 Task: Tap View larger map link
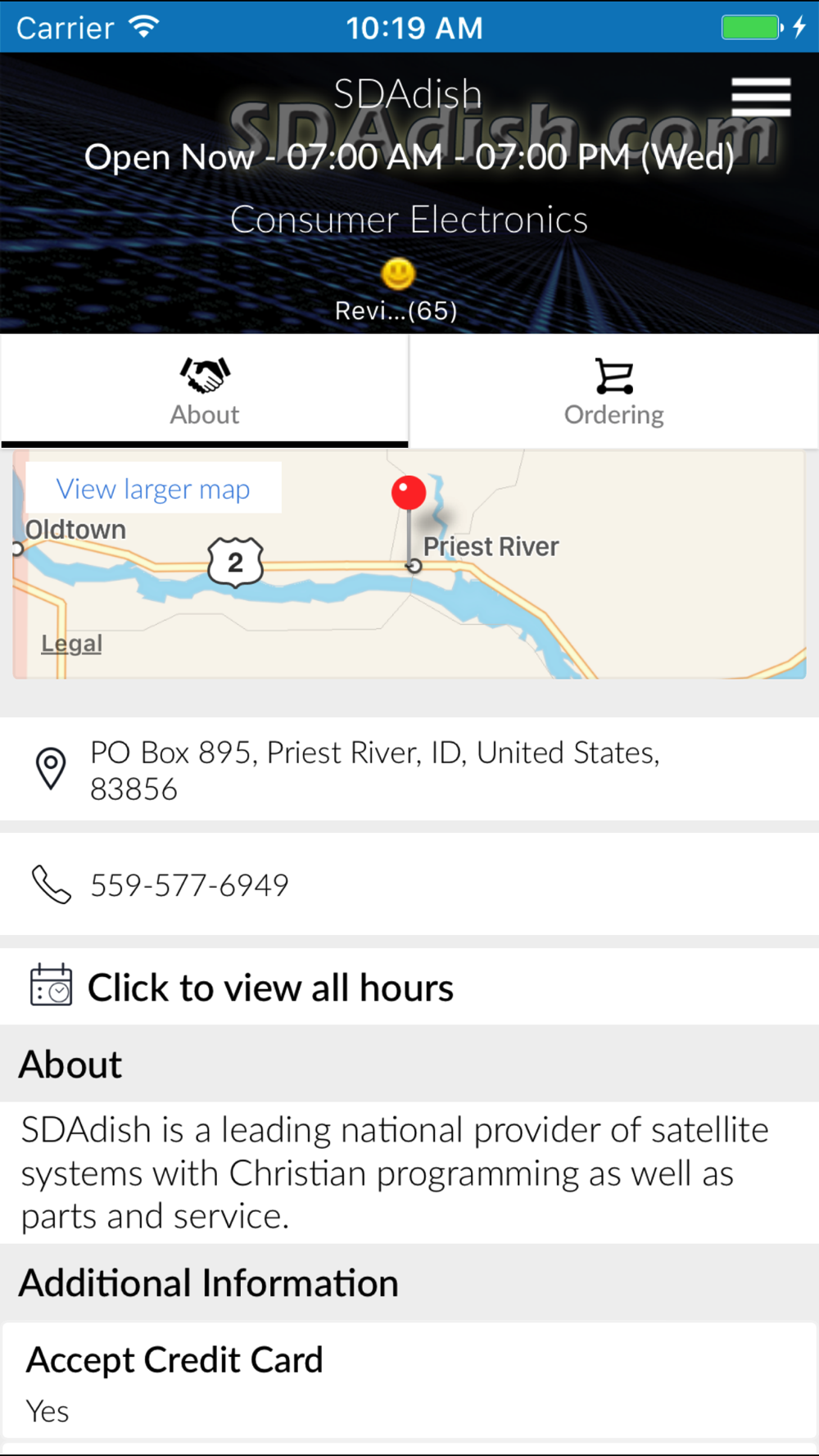(153, 489)
